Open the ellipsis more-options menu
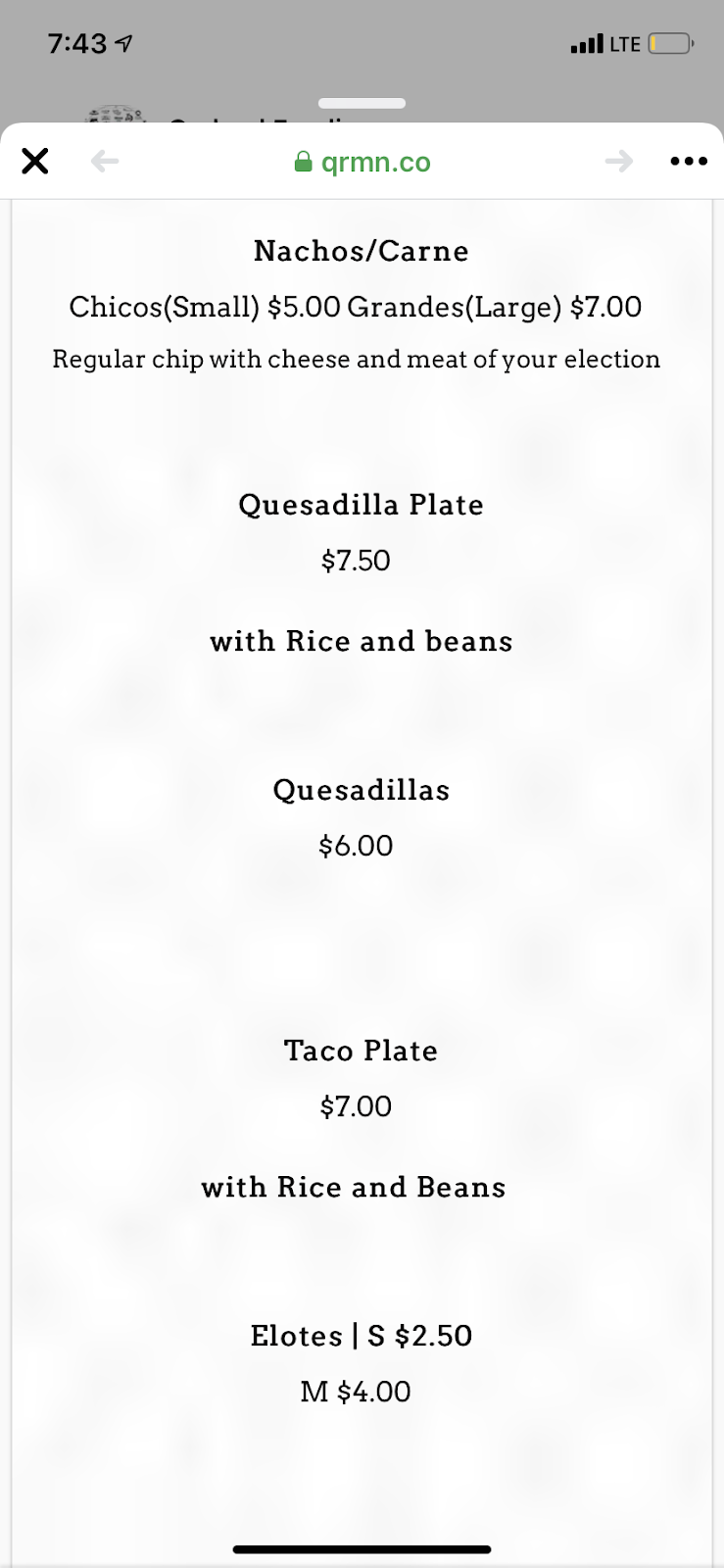 point(688,161)
